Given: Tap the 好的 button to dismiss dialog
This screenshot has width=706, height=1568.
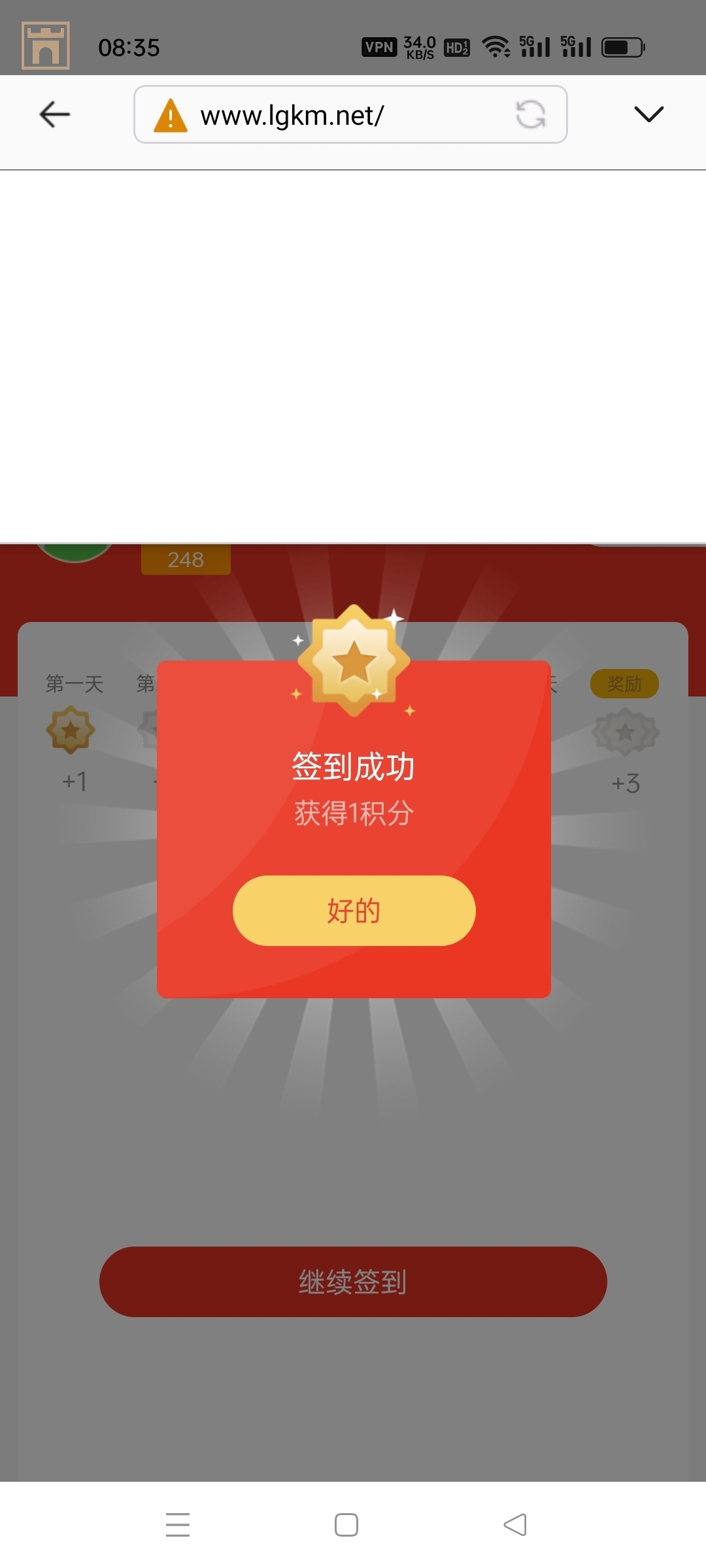Looking at the screenshot, I should point(354,910).
